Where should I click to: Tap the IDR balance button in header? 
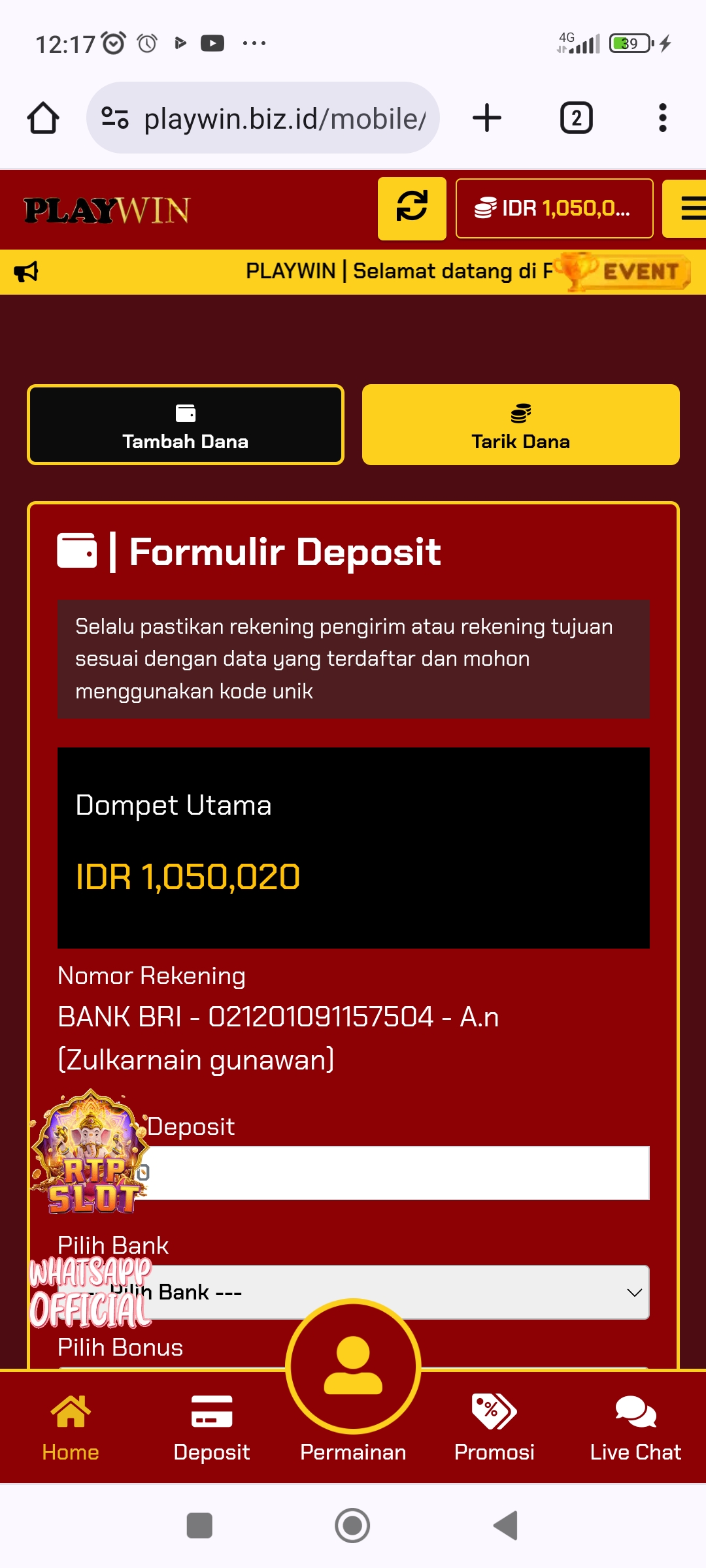[x=554, y=208]
